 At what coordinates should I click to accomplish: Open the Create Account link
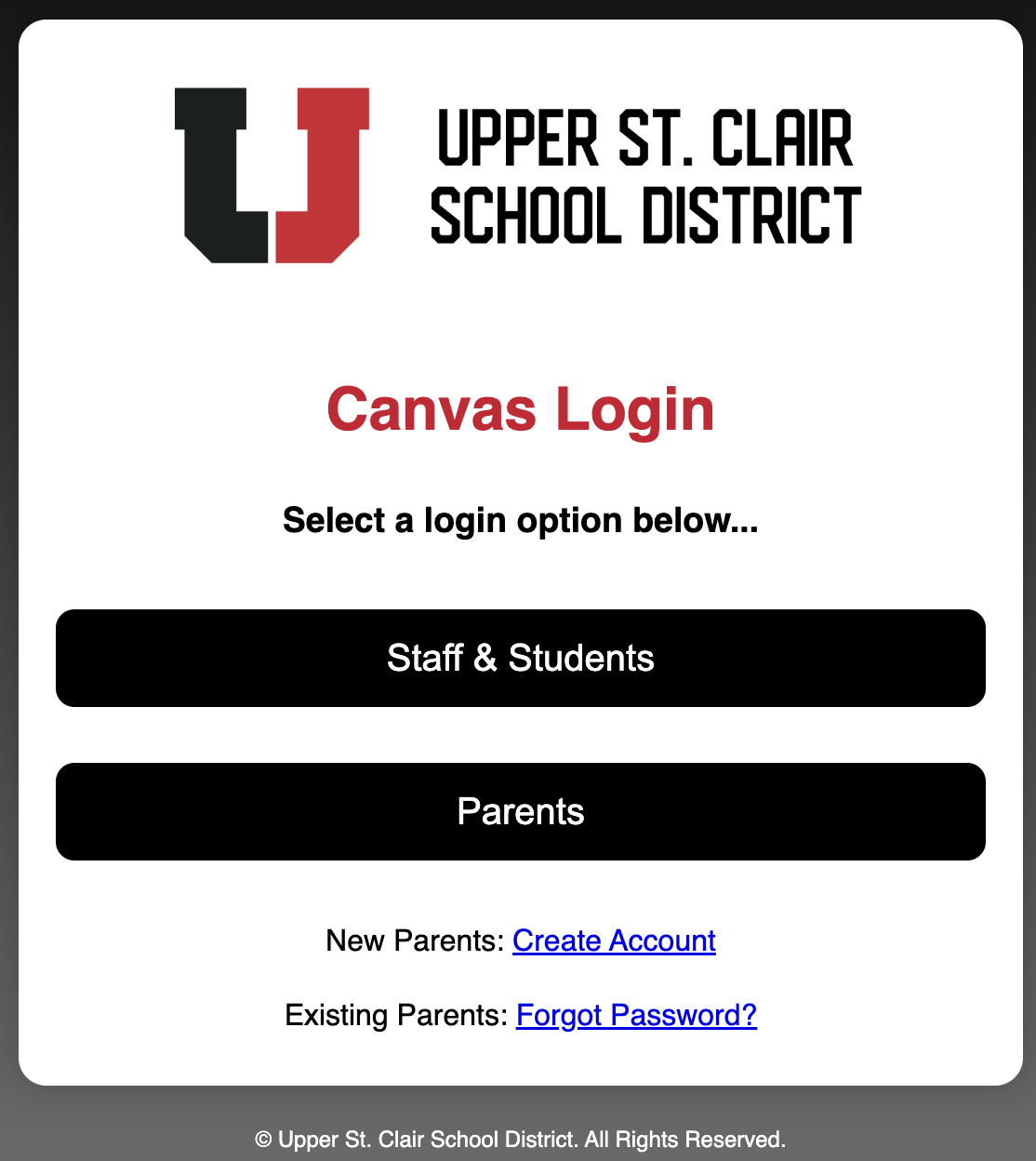pos(614,941)
